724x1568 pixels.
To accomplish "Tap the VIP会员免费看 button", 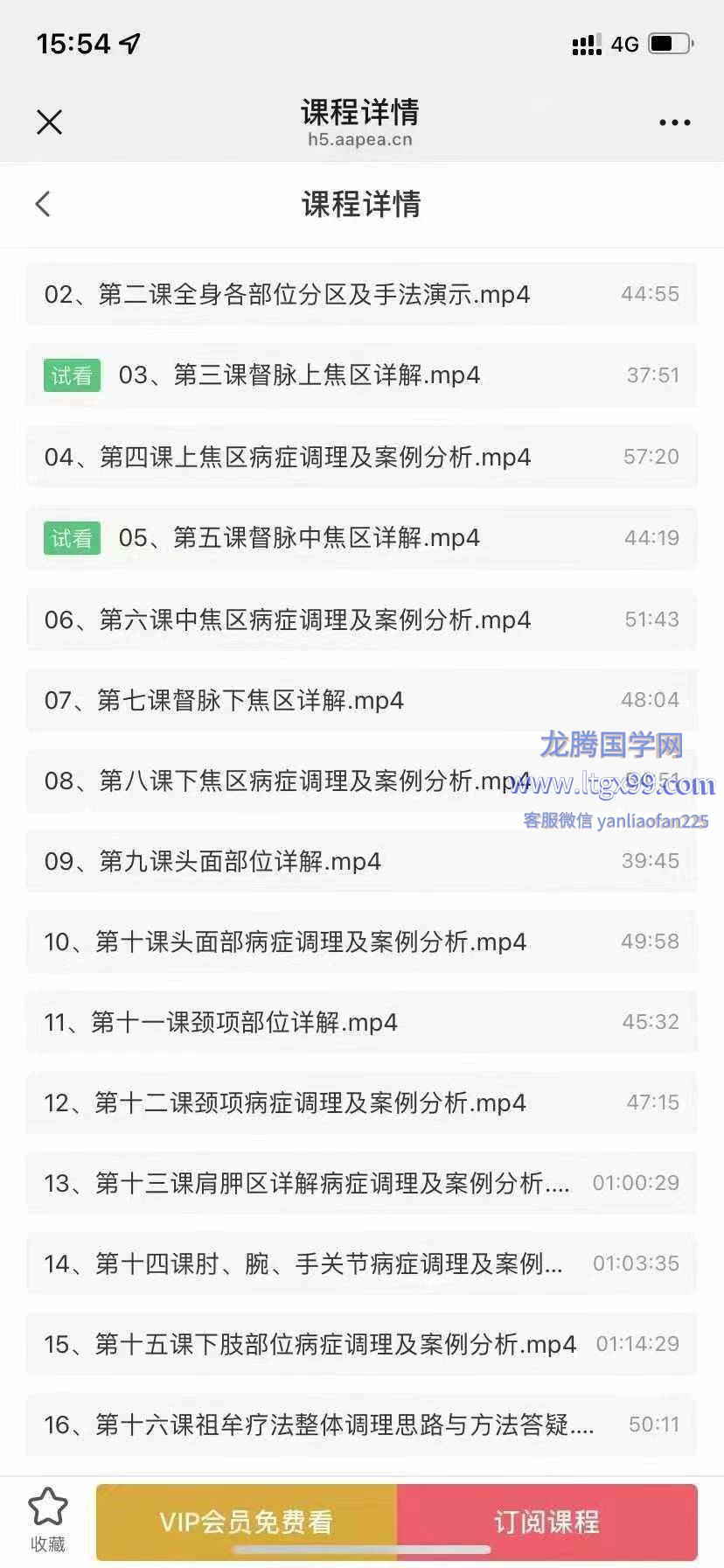I will pyautogui.click(x=247, y=1522).
